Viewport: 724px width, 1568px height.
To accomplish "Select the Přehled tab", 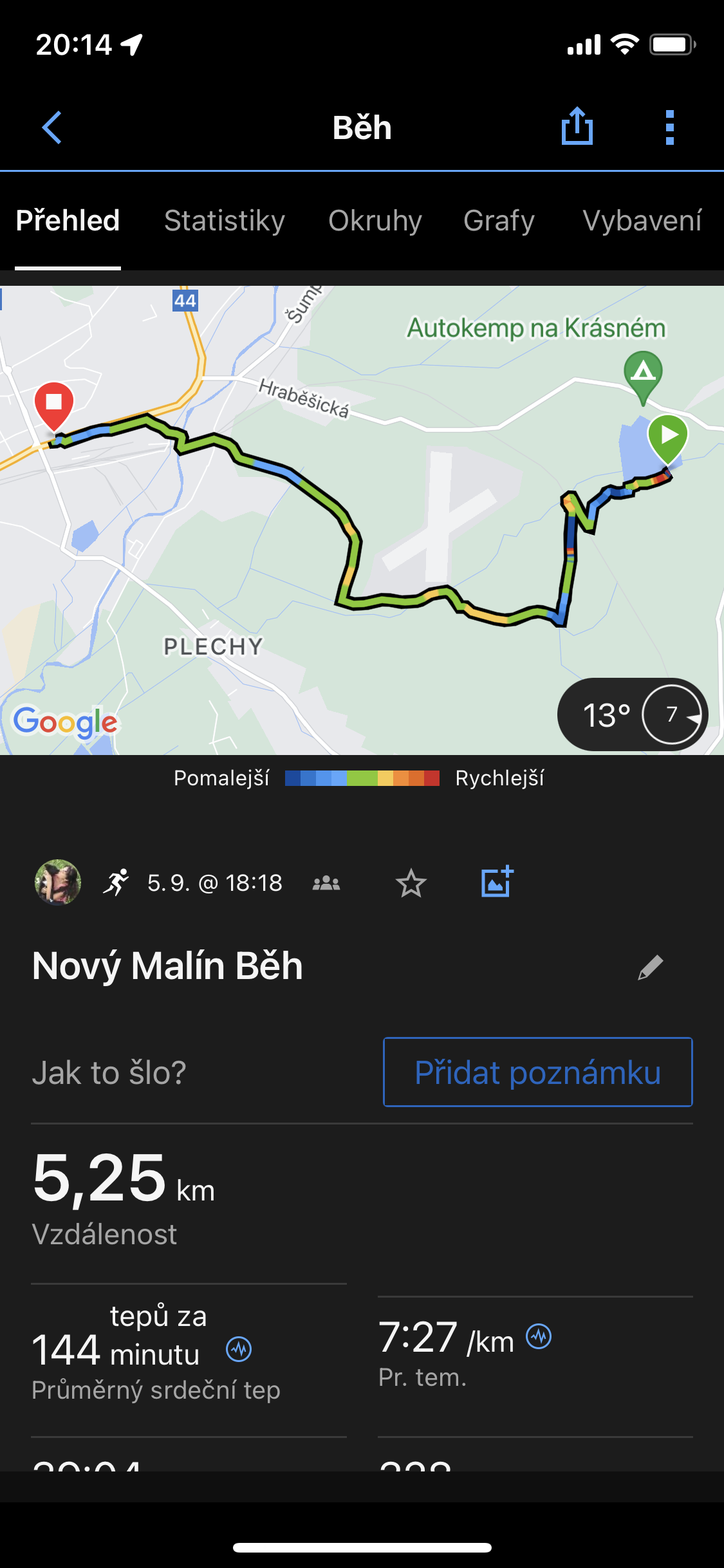I will (x=68, y=221).
